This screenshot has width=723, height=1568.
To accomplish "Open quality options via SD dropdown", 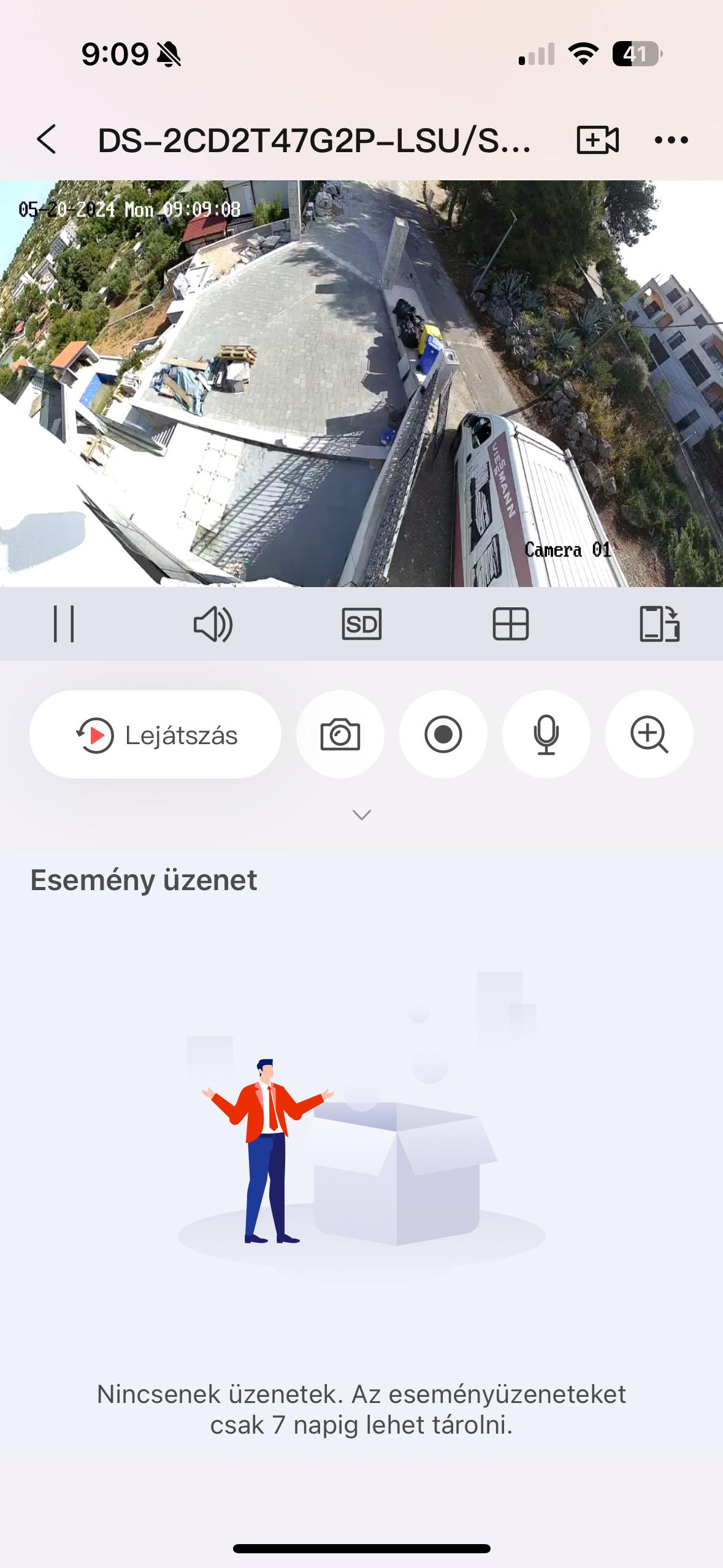I will point(361,625).
